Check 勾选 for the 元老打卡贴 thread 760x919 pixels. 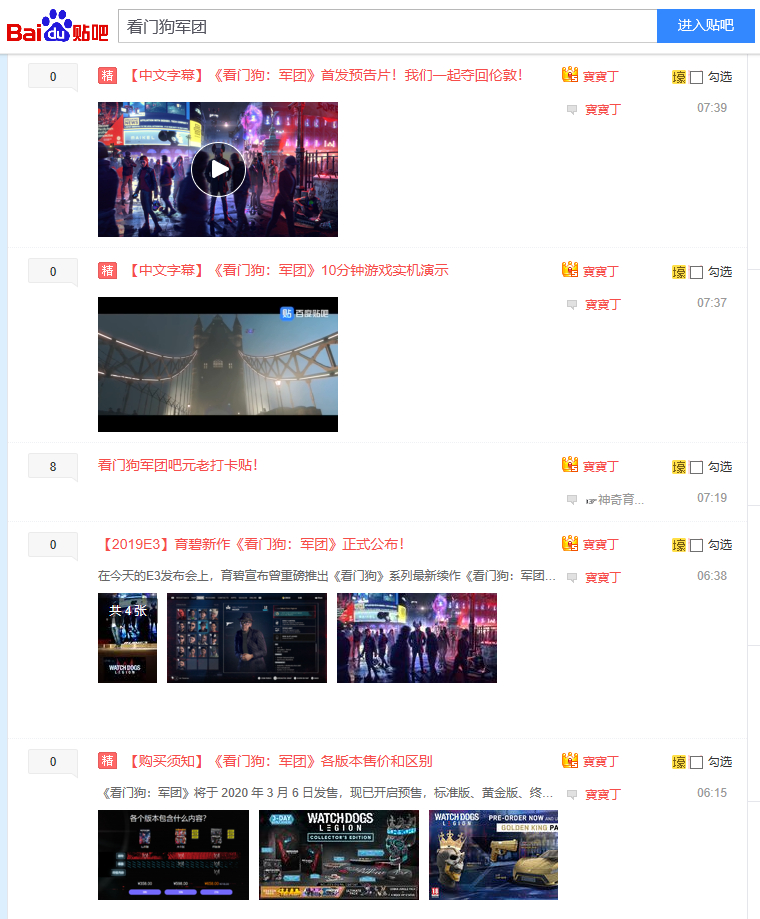click(x=696, y=468)
